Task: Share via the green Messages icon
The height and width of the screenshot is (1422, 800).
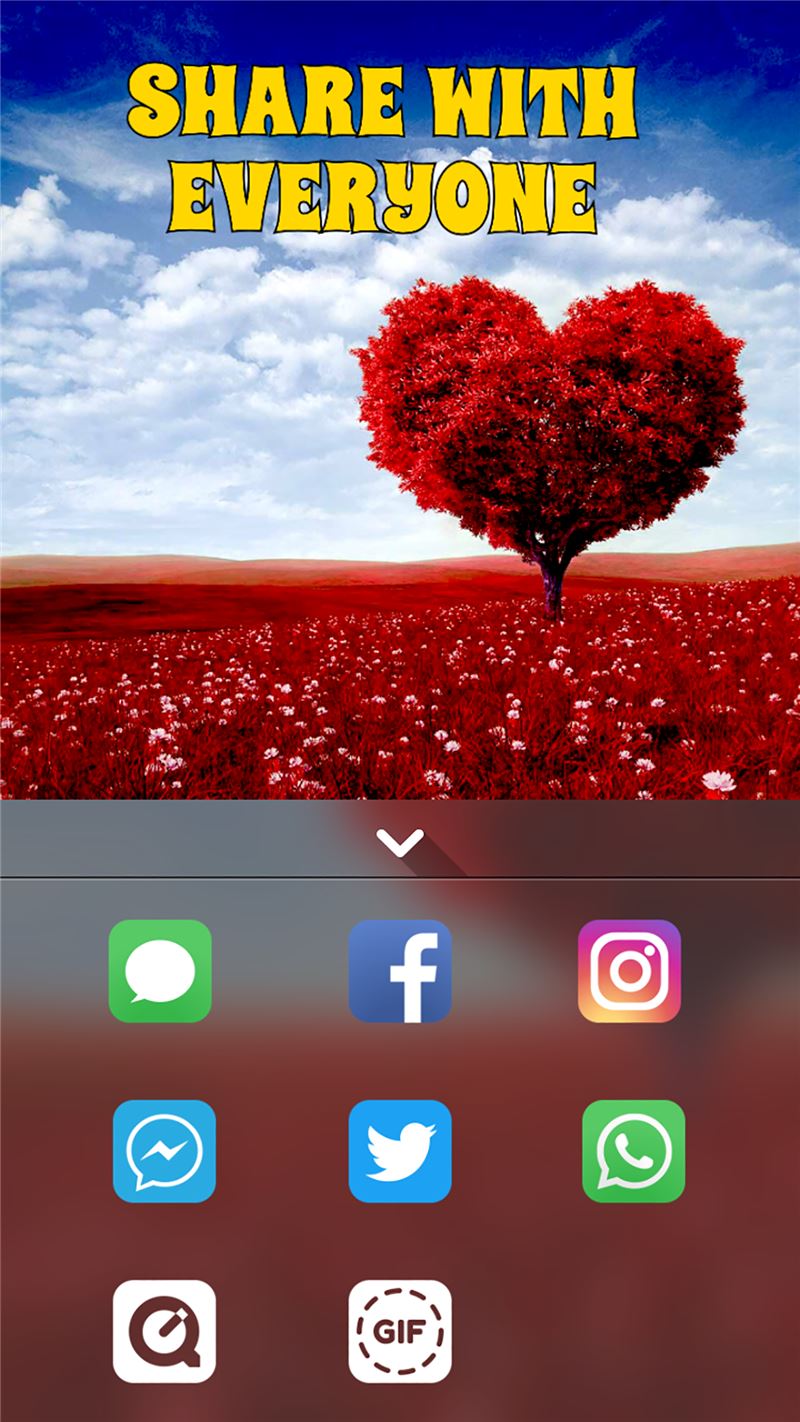Action: click(160, 971)
